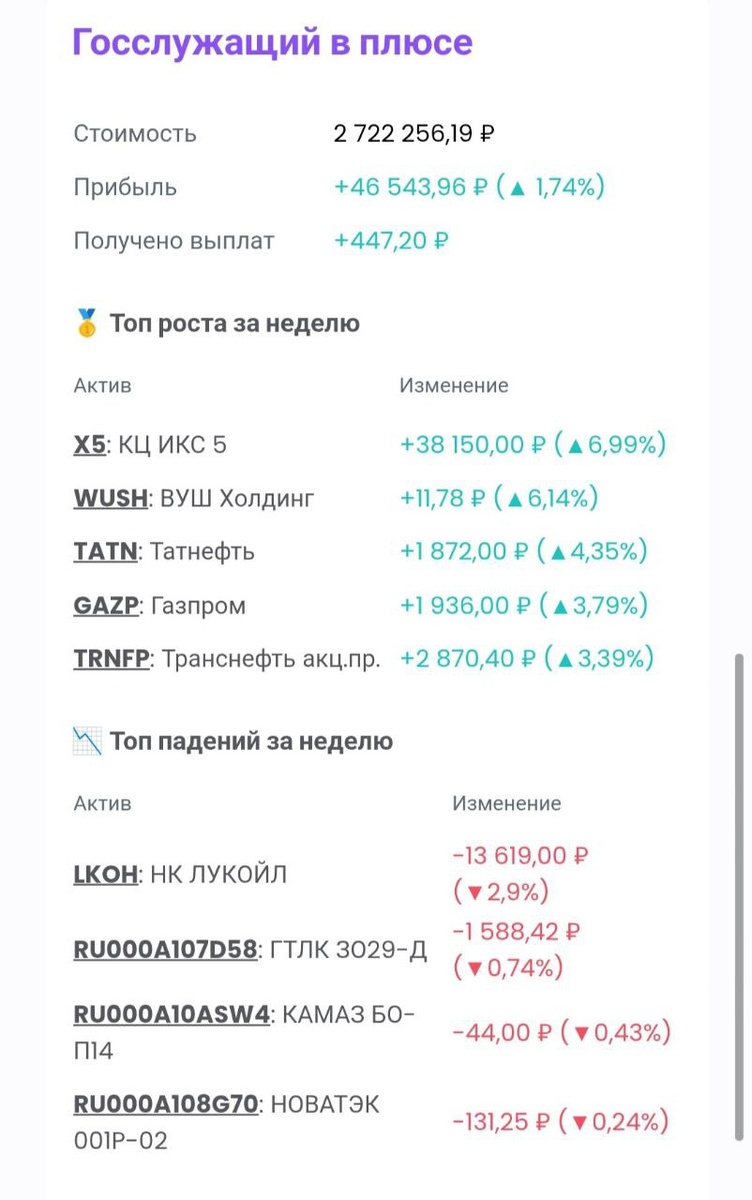Viewport: 752px width, 1200px height.
Task: Select the LKOH ticker link
Action: (x=105, y=874)
